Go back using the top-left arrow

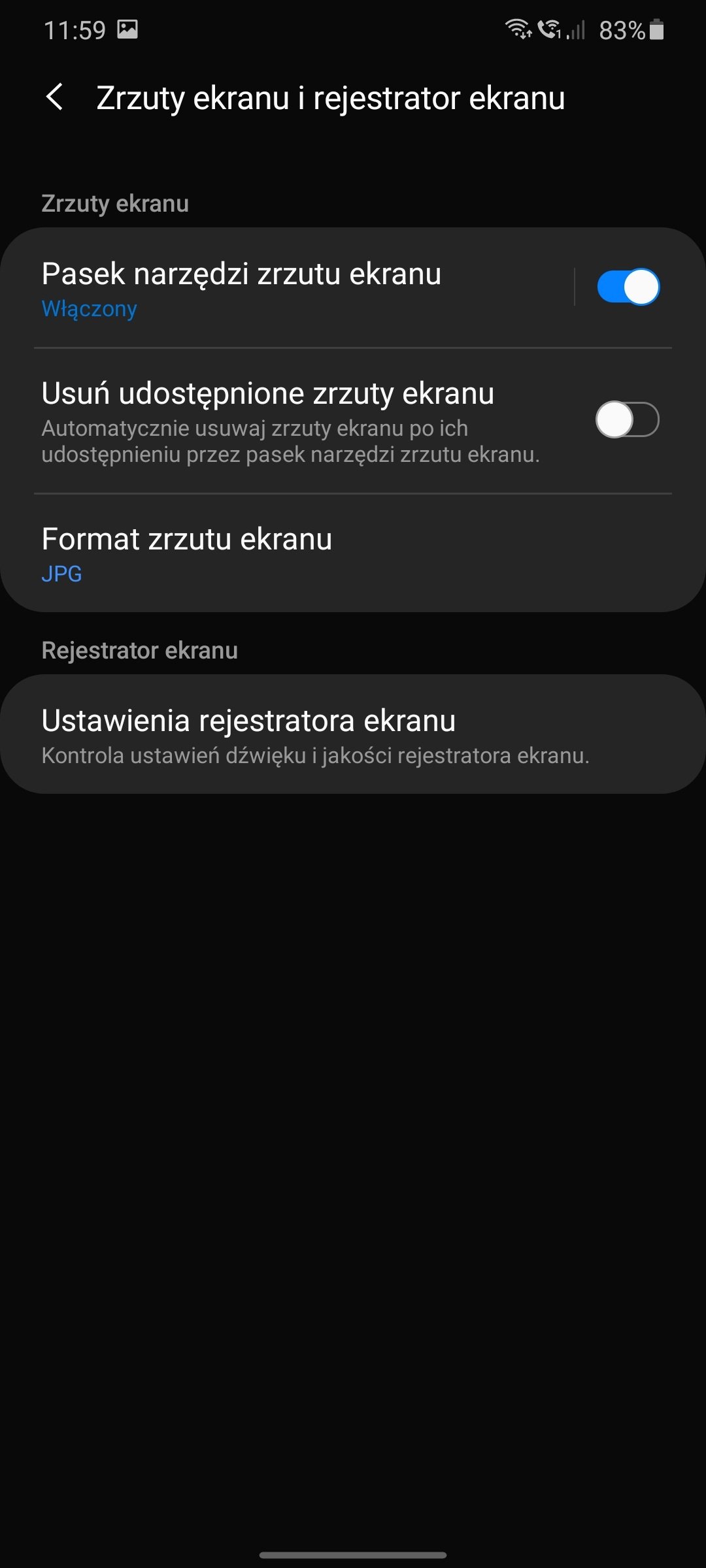click(x=55, y=97)
